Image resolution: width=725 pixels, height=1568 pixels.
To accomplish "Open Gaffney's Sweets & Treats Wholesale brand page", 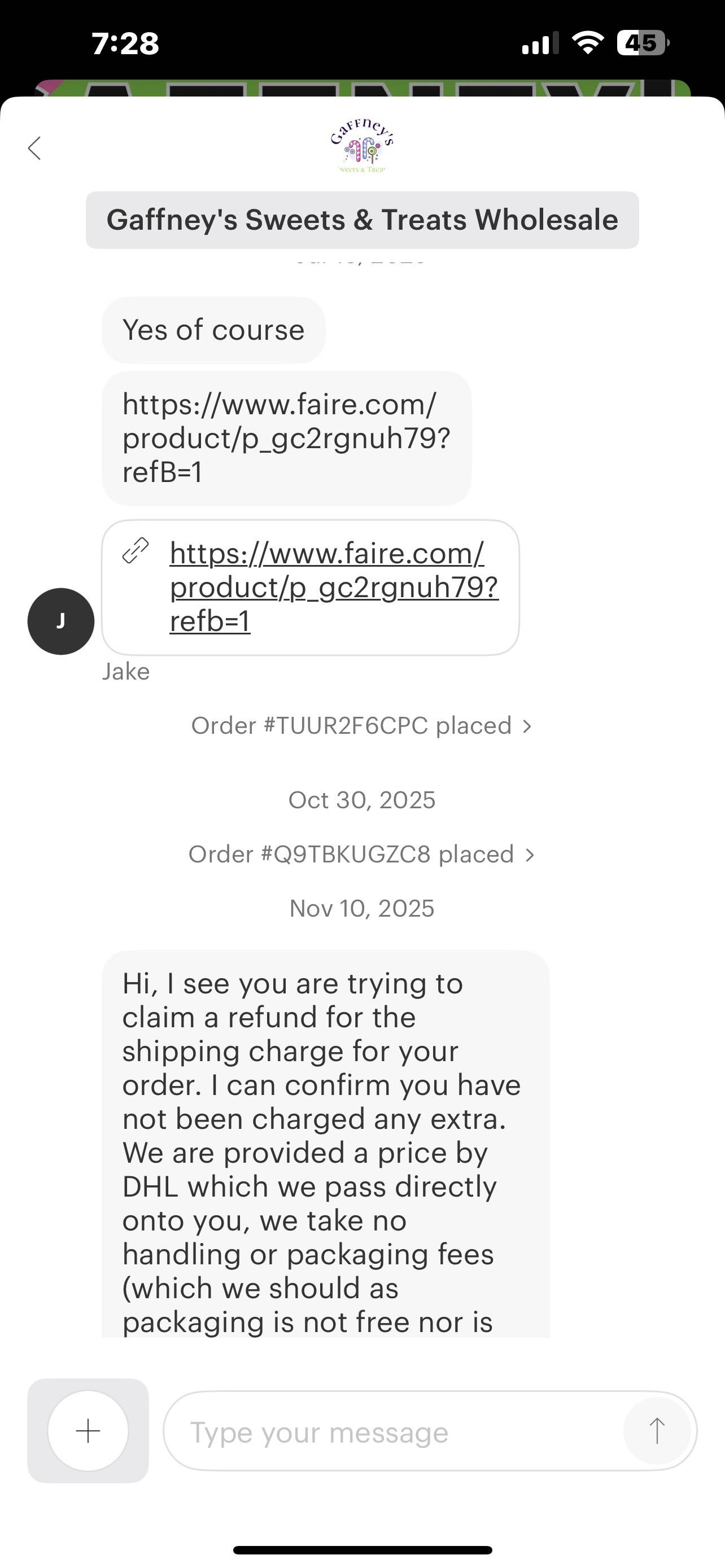I will (362, 220).
